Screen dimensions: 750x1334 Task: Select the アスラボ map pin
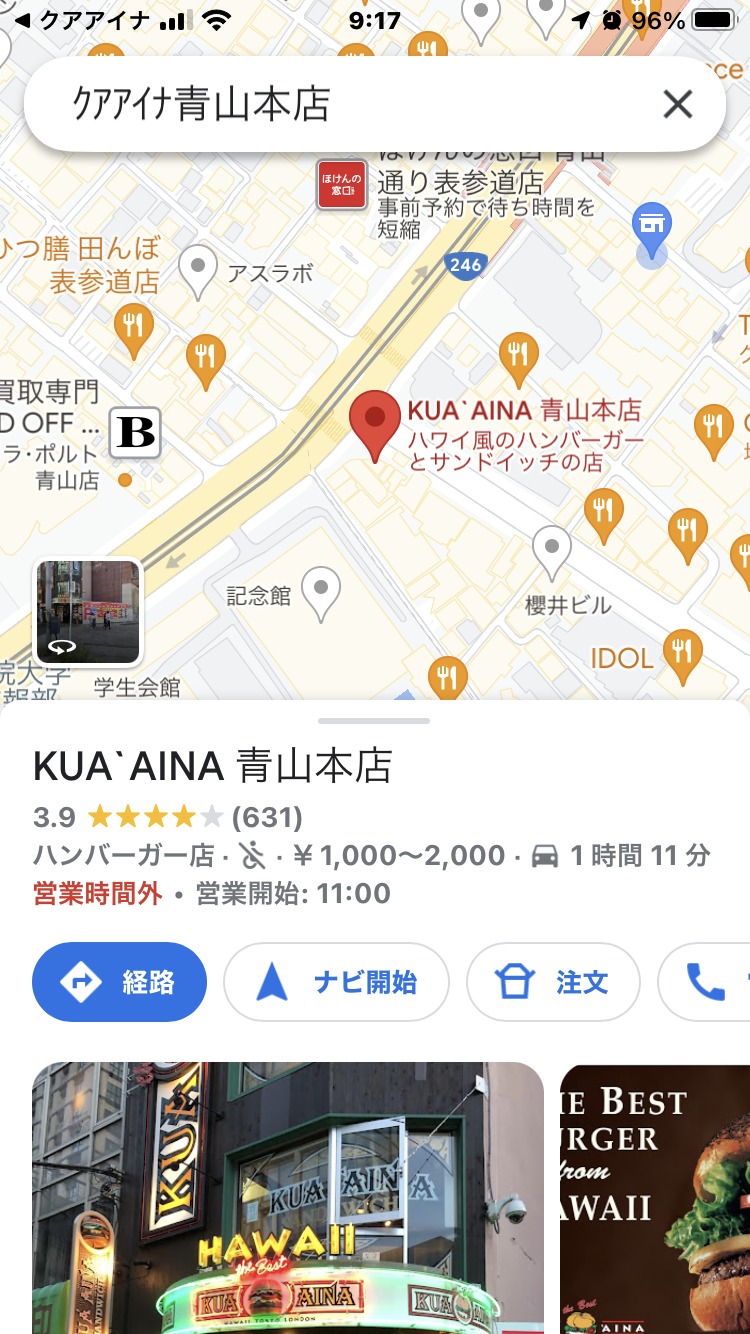[198, 270]
